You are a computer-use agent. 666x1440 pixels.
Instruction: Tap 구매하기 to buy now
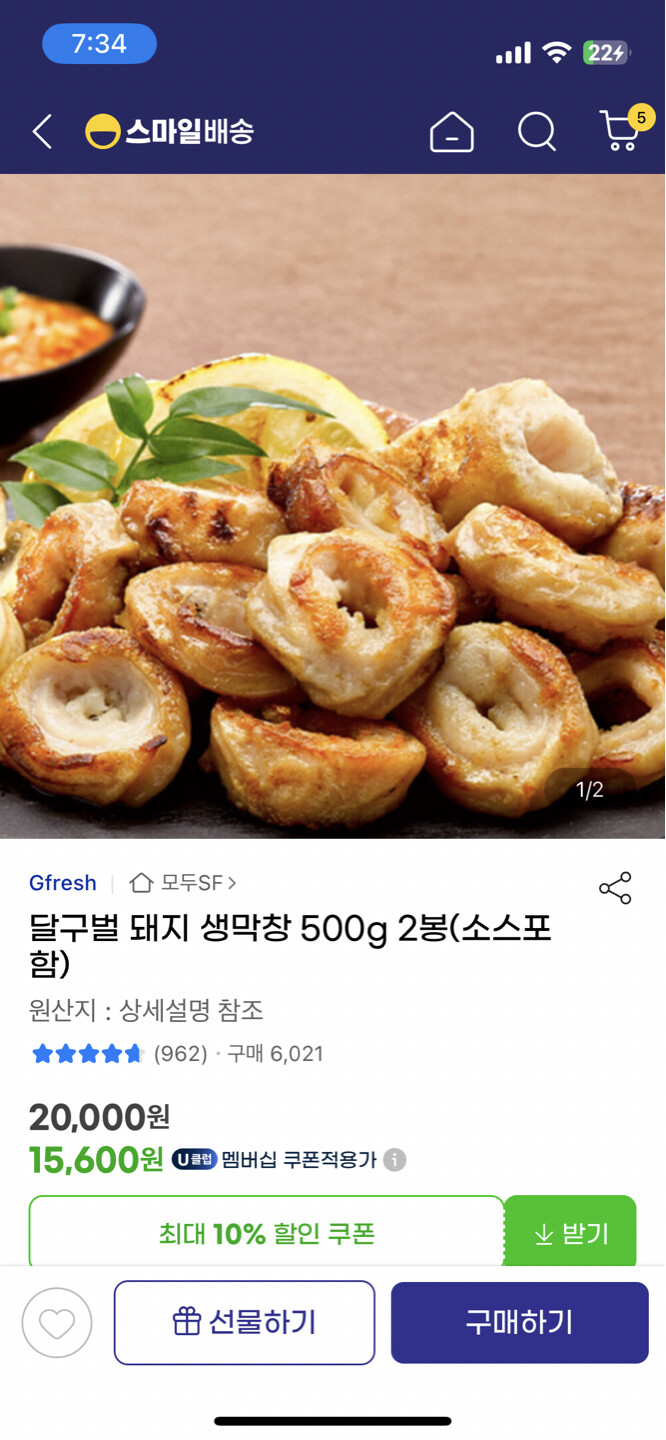520,1322
